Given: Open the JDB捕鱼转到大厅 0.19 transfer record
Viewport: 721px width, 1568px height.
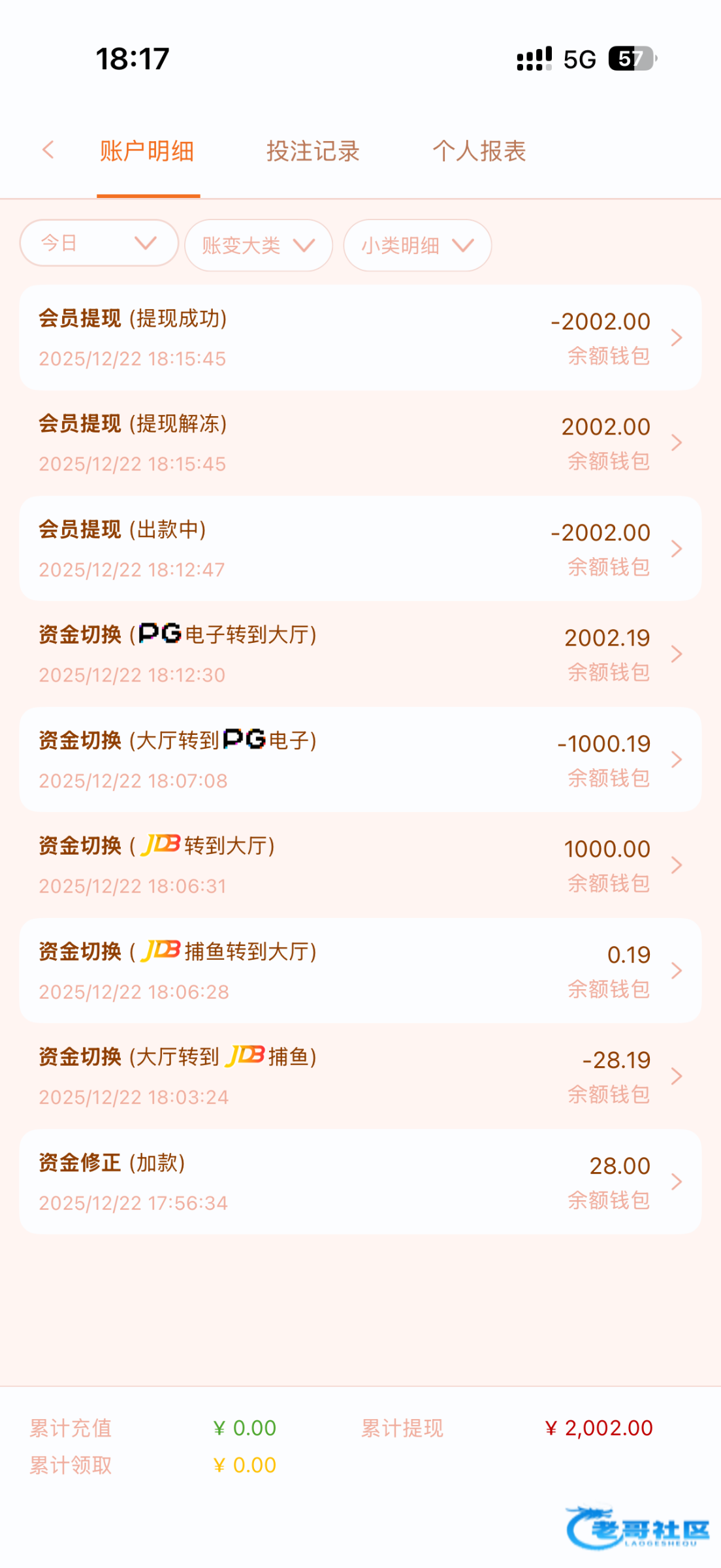Looking at the screenshot, I should 360,971.
